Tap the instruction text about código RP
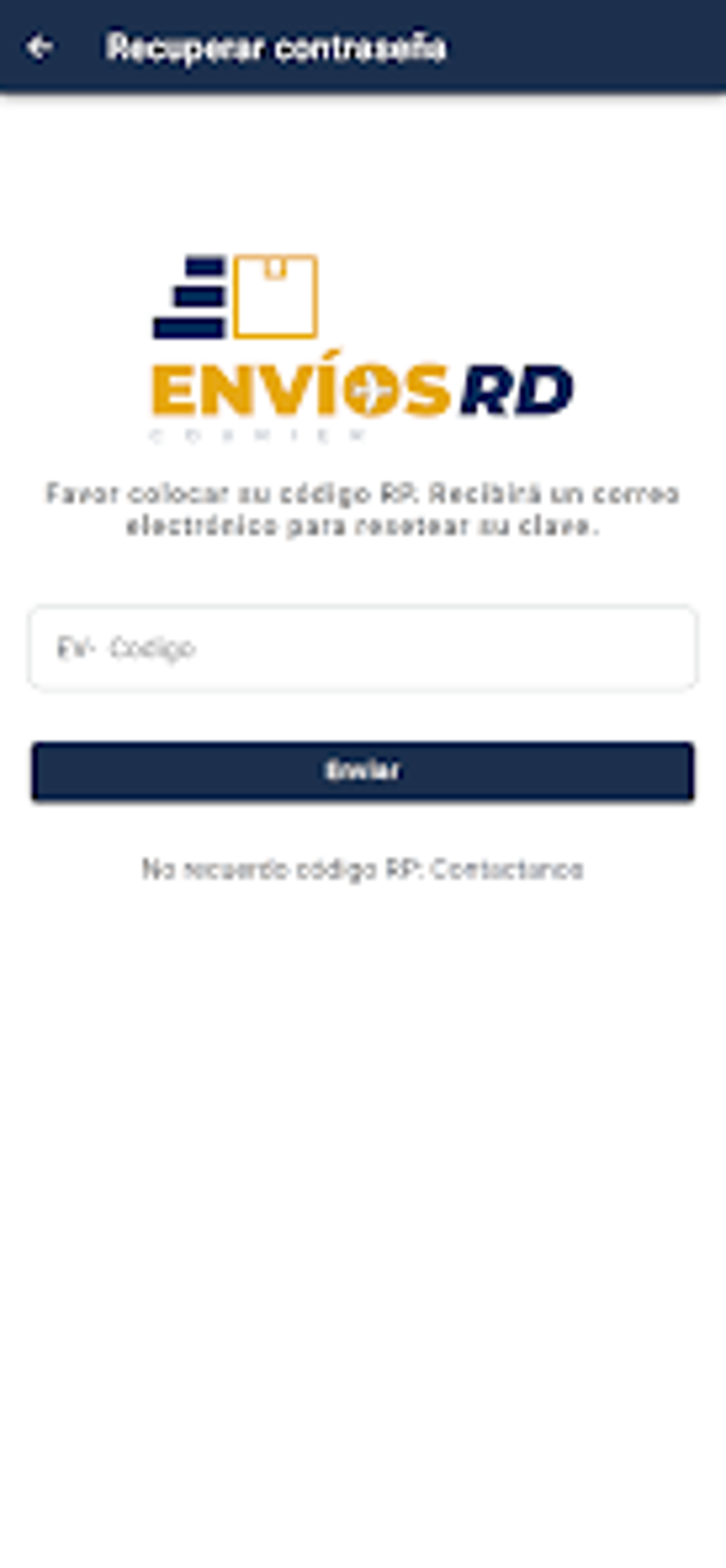The image size is (726, 1568). 363,509
